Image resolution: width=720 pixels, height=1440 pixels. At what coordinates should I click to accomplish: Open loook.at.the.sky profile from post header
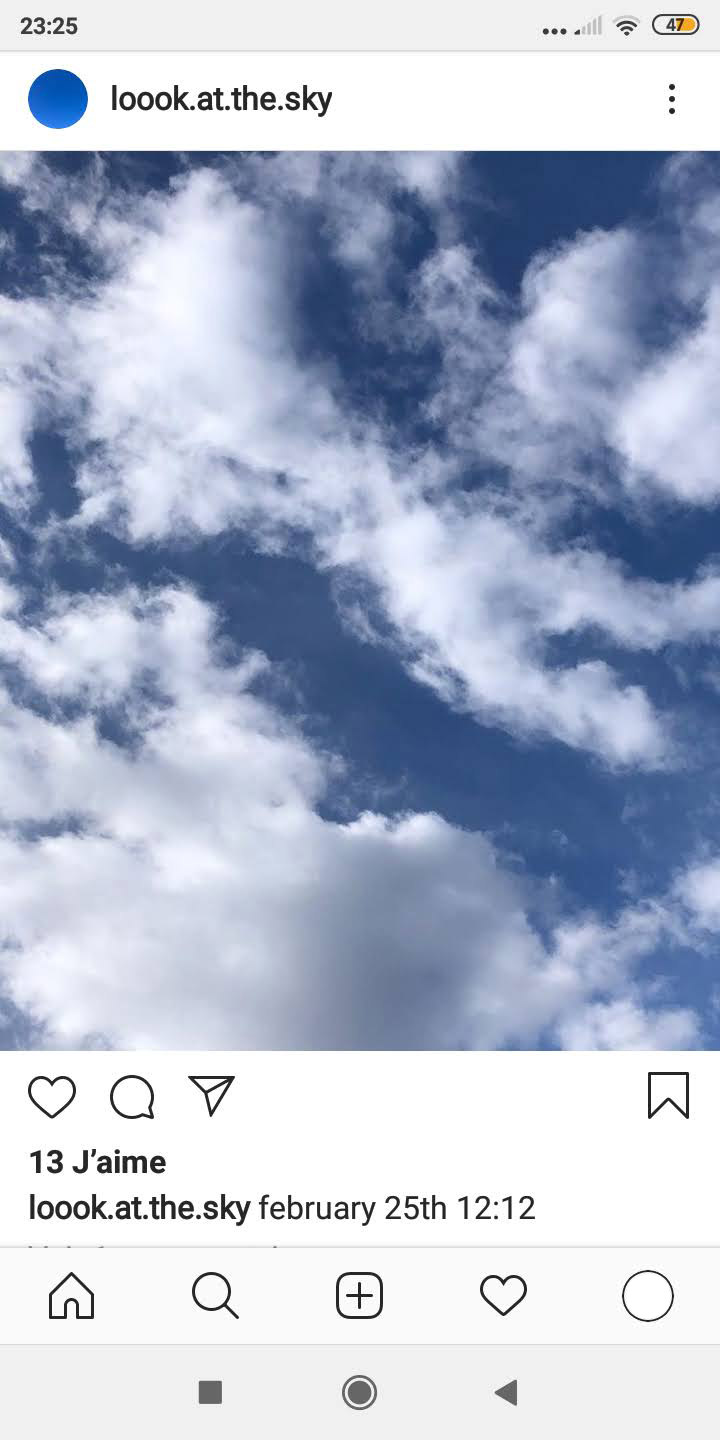pos(221,99)
